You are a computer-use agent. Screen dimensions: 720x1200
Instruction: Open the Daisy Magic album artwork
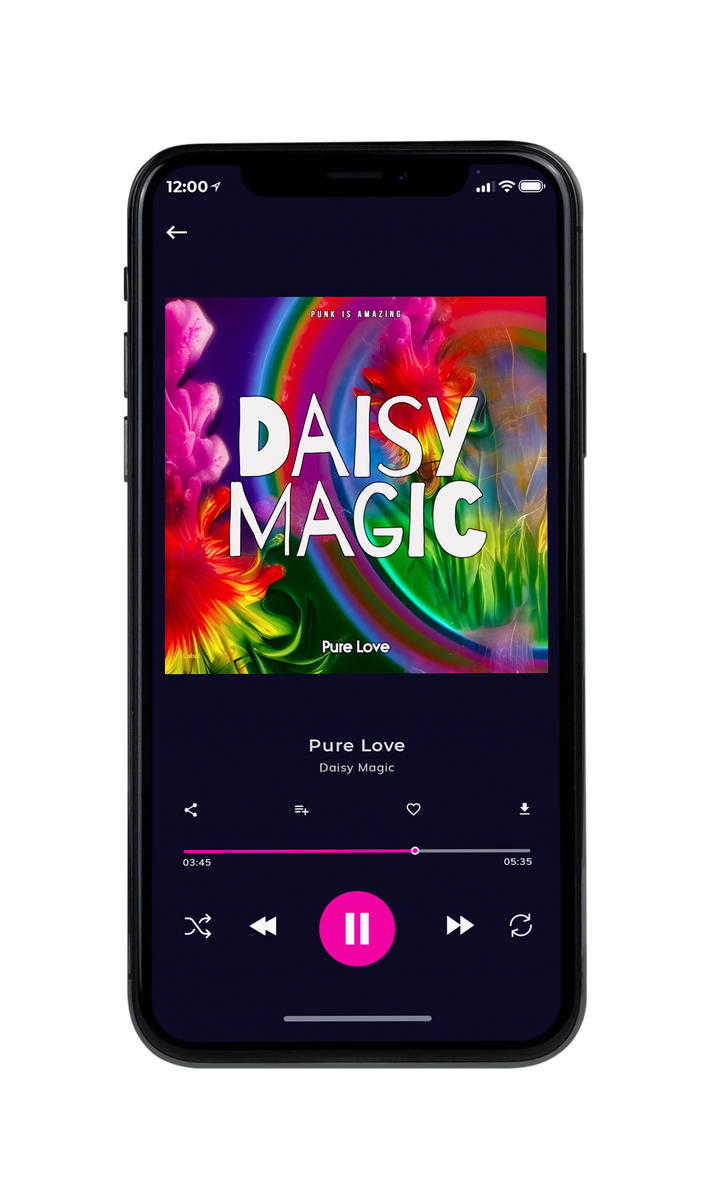[x=356, y=485]
